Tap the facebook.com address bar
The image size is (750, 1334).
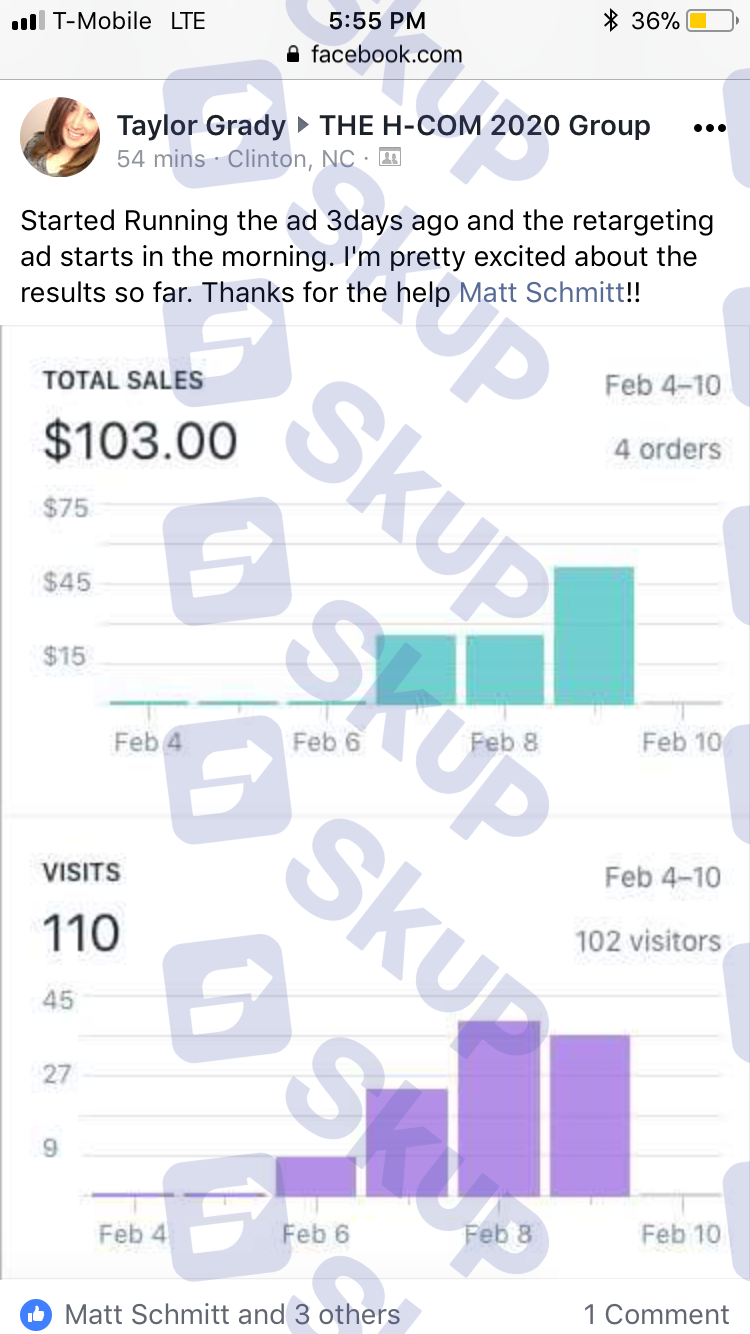click(x=375, y=54)
